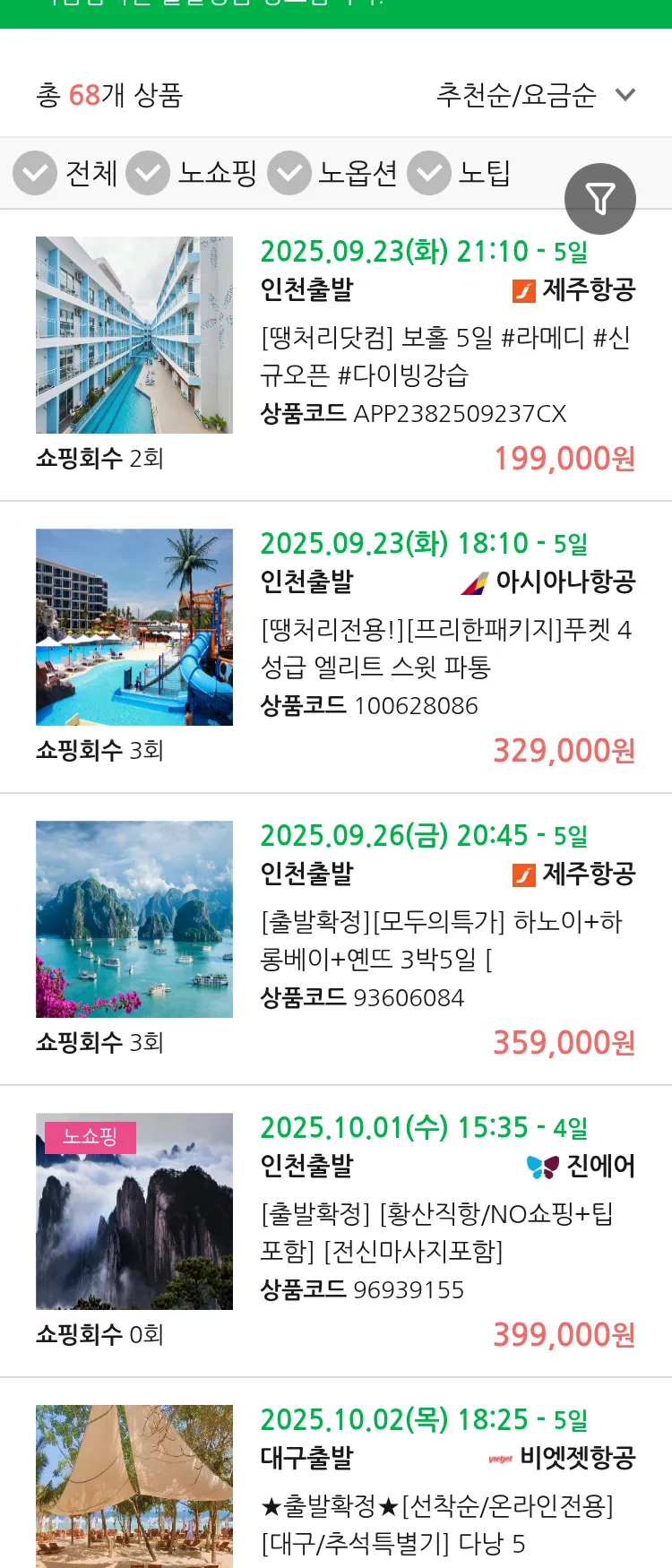Screen dimensions: 672x1568
Task: Expand sorting options via the chevron arrow
Action: pyautogui.click(x=625, y=92)
